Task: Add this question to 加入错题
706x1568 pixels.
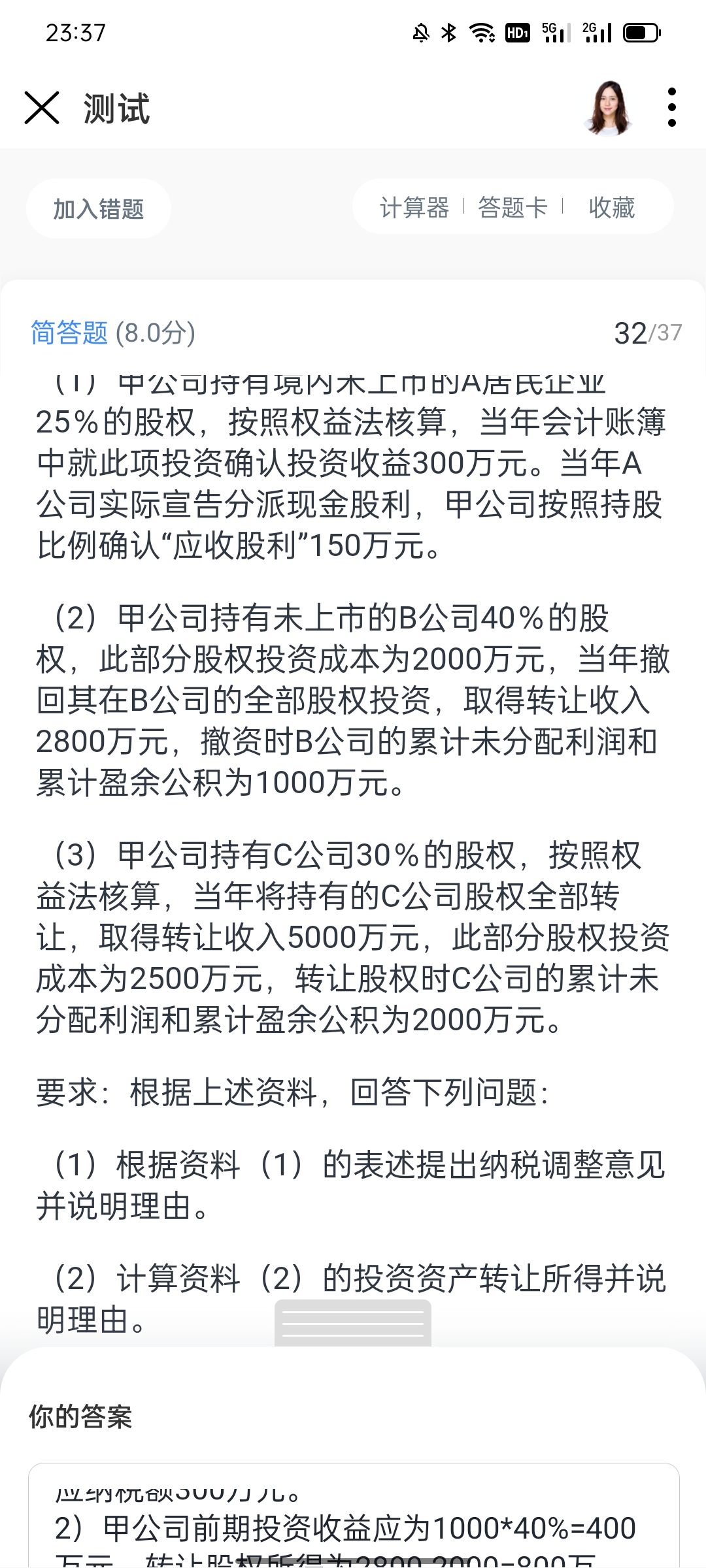Action: 99,209
